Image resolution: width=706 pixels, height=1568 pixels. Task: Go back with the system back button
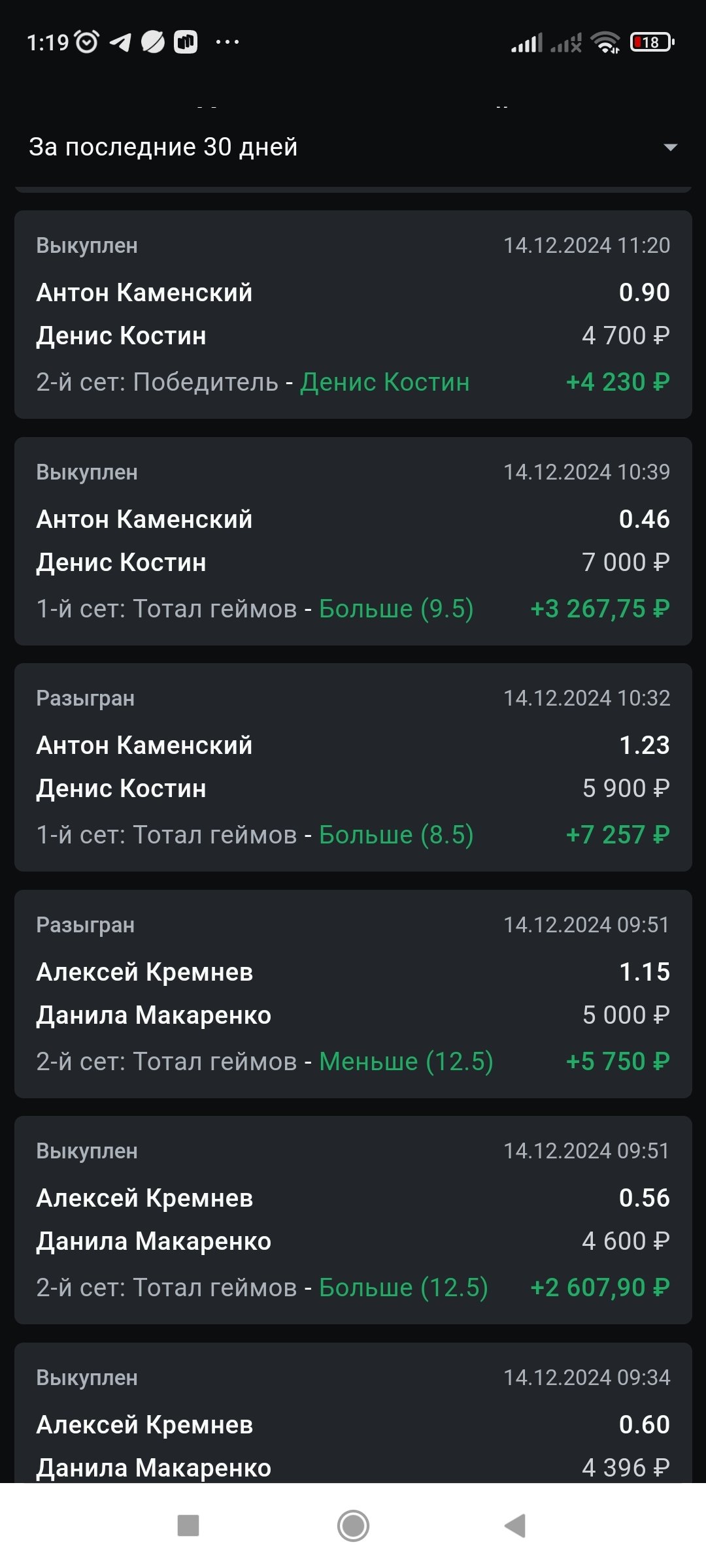[516, 1526]
